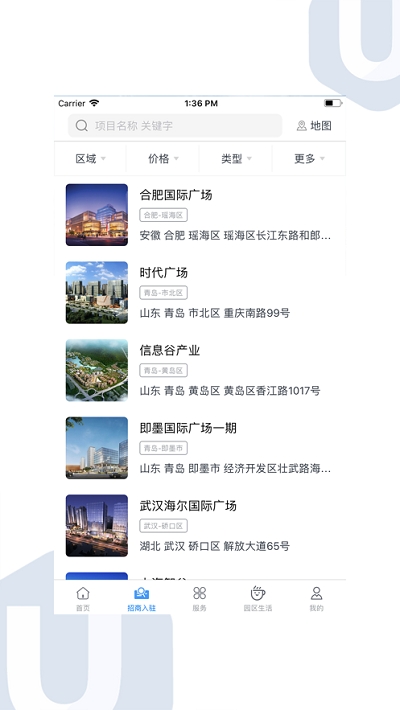Open the 时代广场 listing
Image resolution: width=400 pixels, height=710 pixels.
pos(200,293)
